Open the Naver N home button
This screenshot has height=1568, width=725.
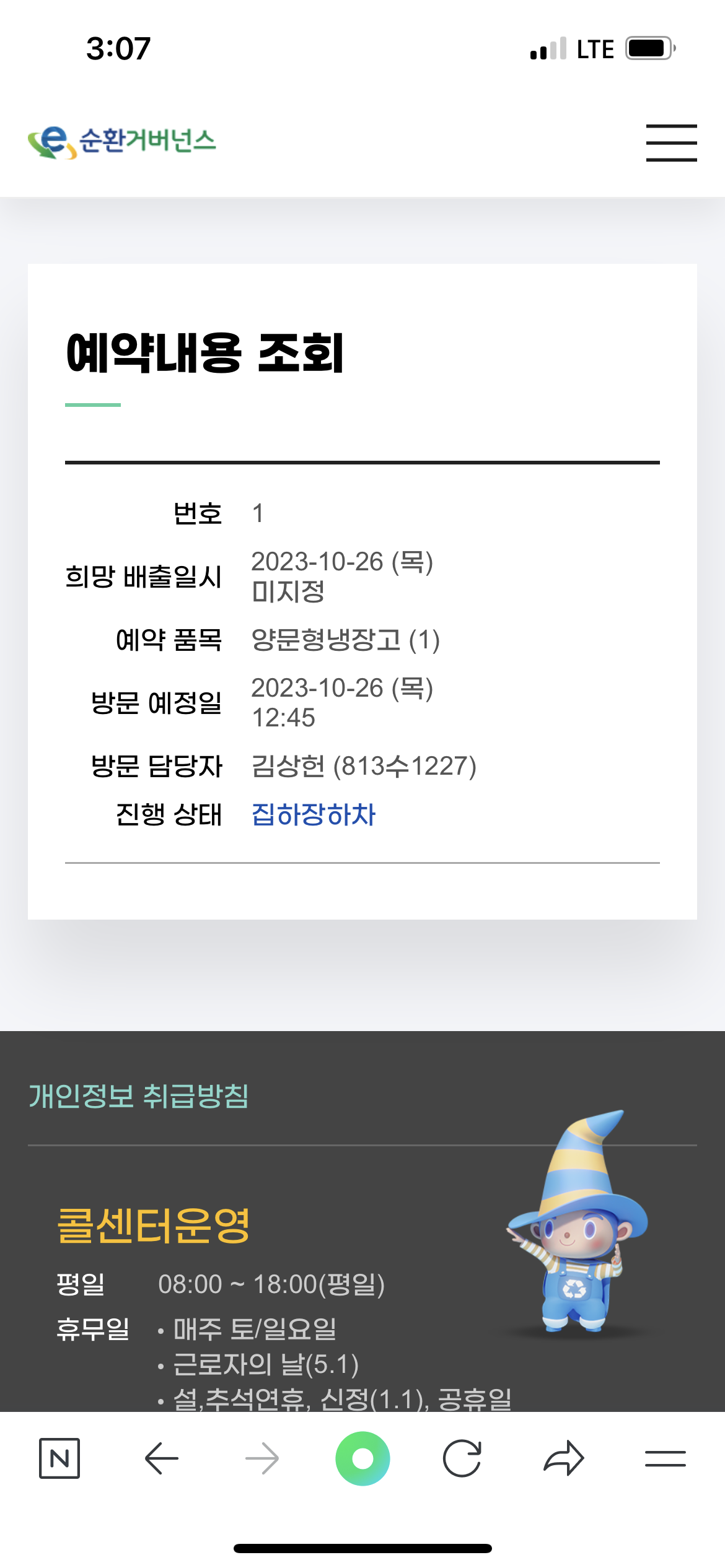59,1458
